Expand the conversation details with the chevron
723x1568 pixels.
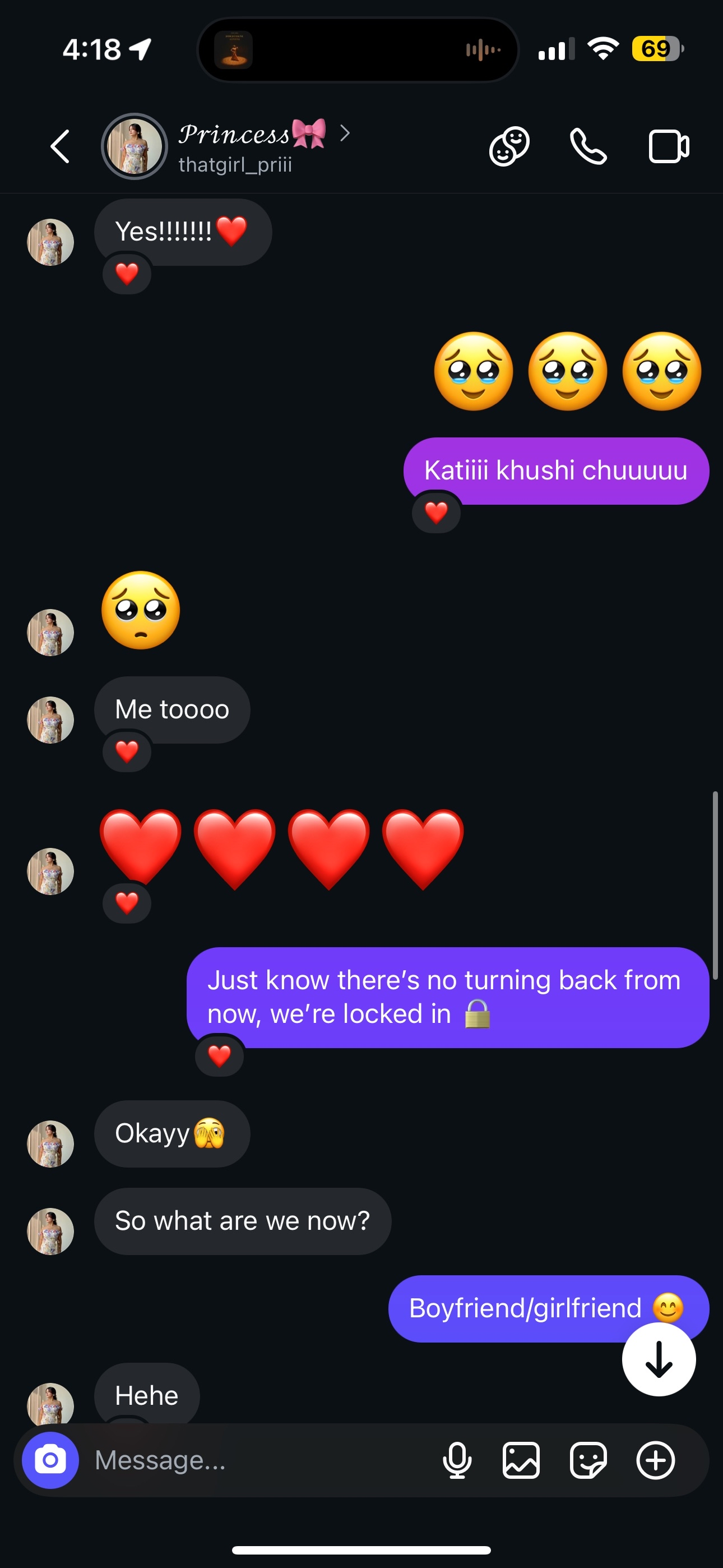tap(345, 133)
